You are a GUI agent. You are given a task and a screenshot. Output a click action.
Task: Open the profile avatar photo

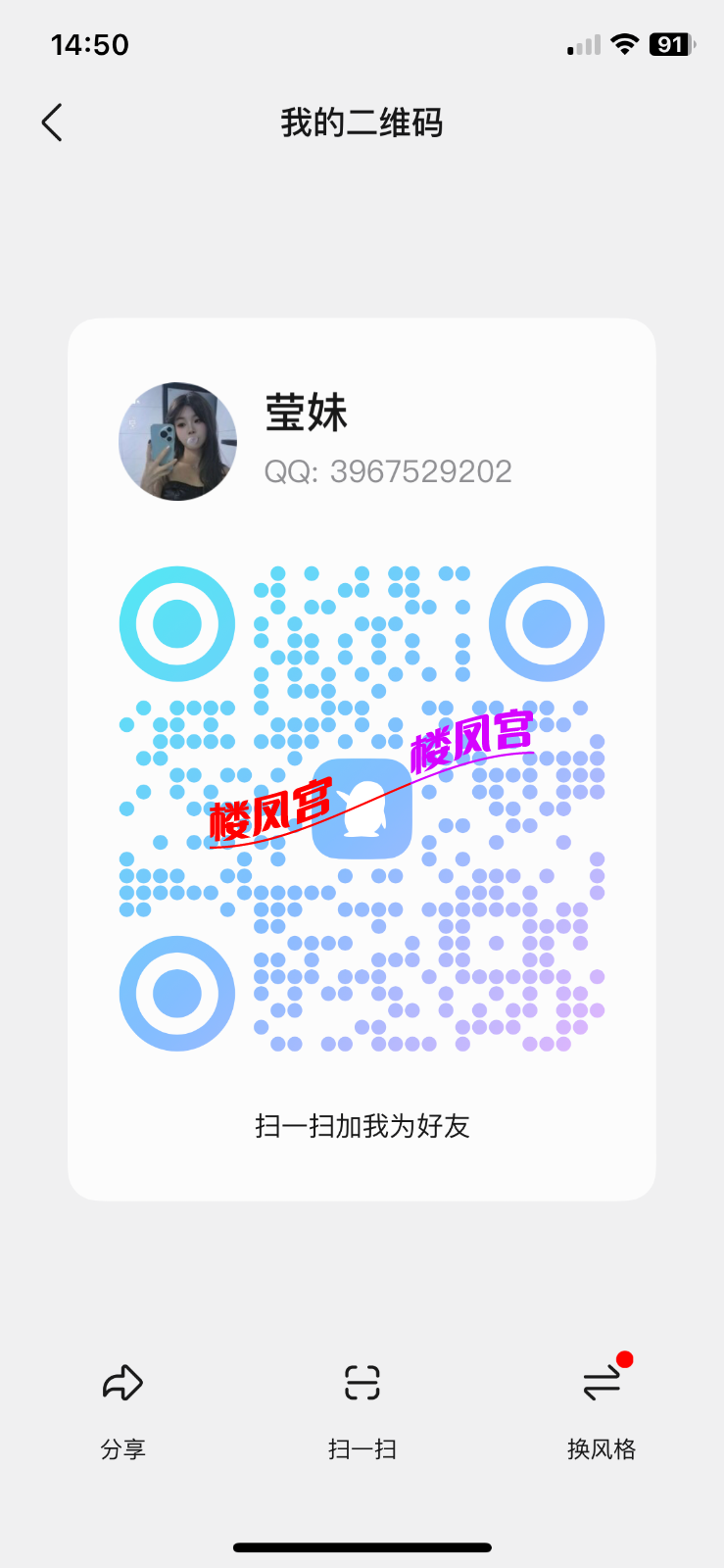coord(177,441)
